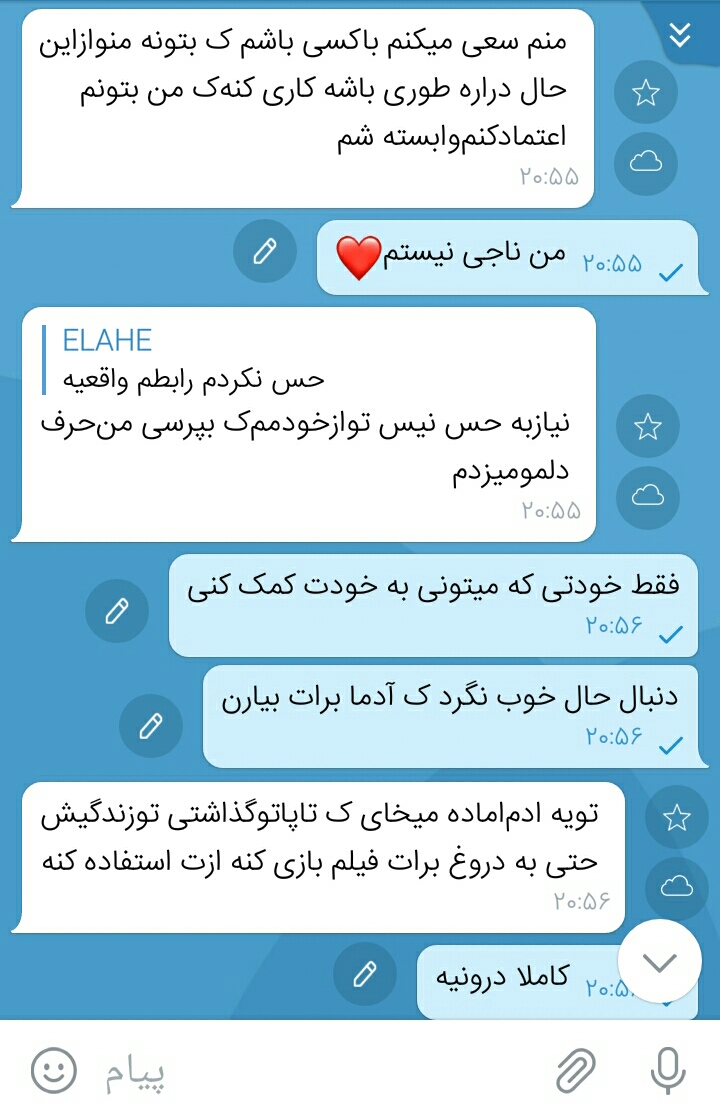Save to cloud the message about ازت استفاده کنه
720x1119 pixels.
click(677, 885)
